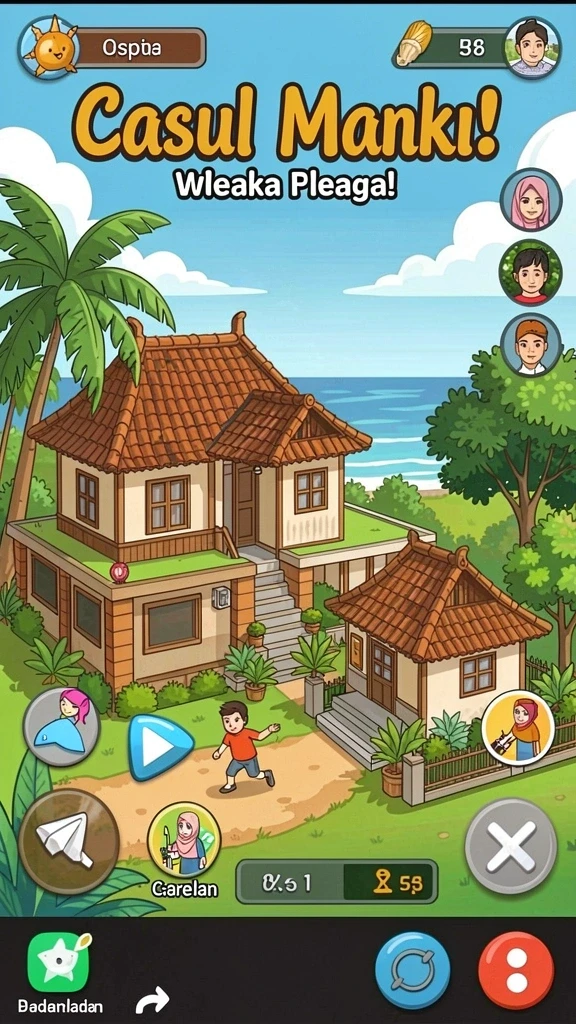This screenshot has width=576, height=1024.
Task: Tap the blue play arrow button
Action: (160, 748)
